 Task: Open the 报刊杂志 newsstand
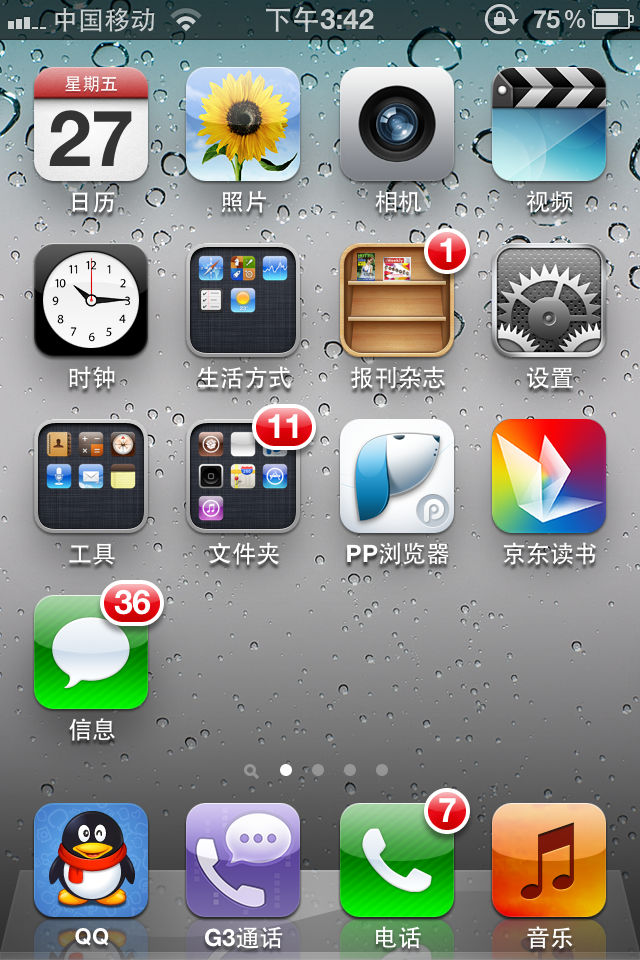click(397, 300)
